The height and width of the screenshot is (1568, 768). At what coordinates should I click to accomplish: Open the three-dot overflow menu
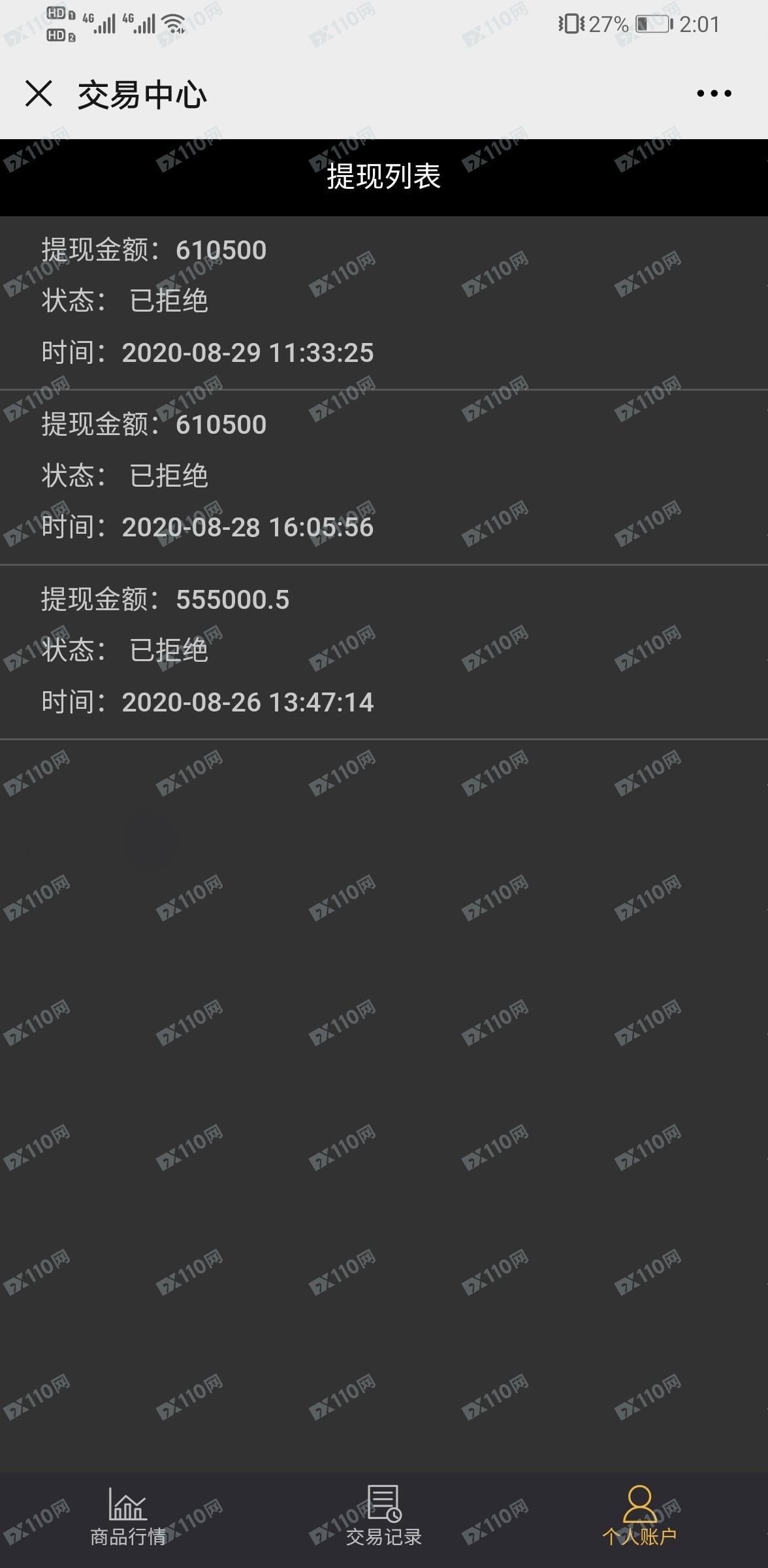pyautogui.click(x=714, y=93)
